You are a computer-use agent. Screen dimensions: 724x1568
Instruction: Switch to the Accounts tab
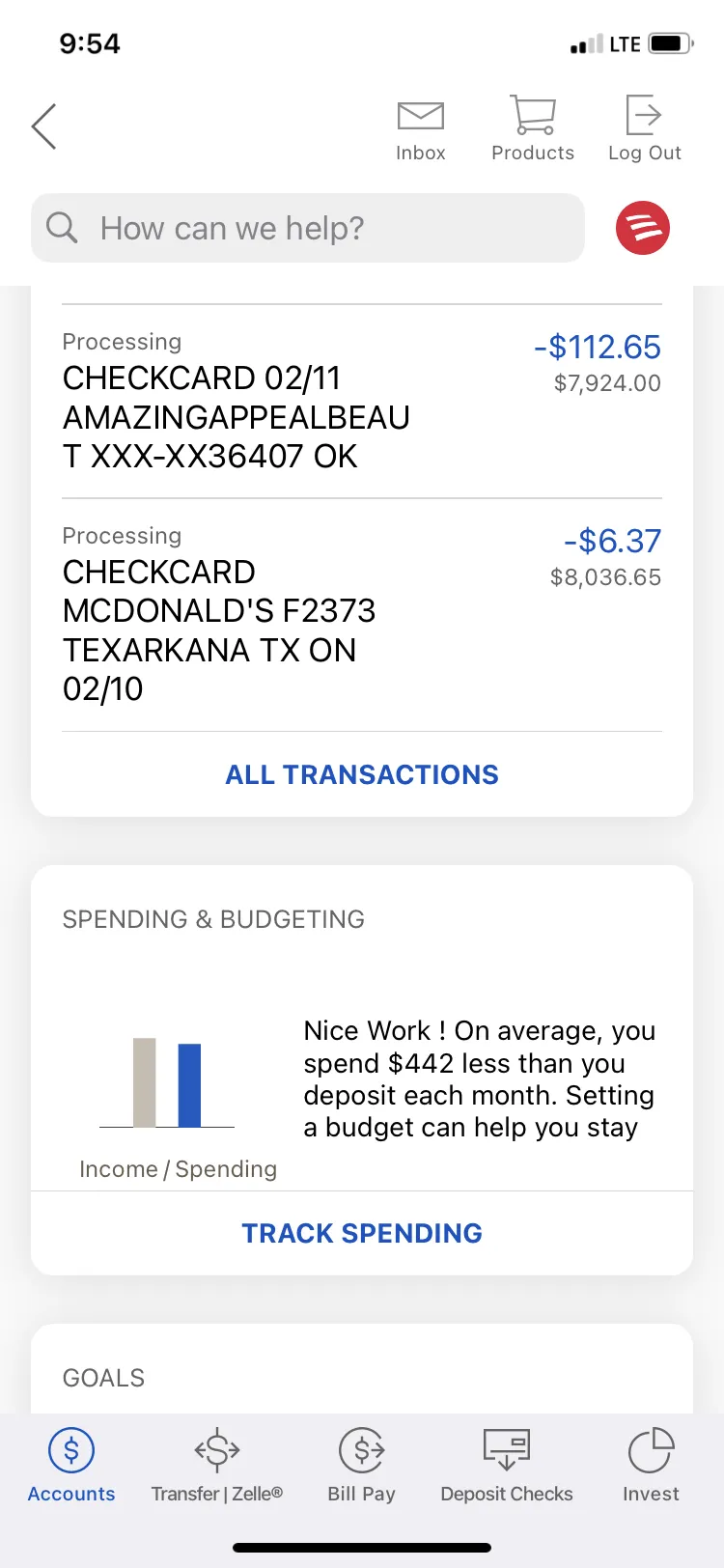[71, 1466]
